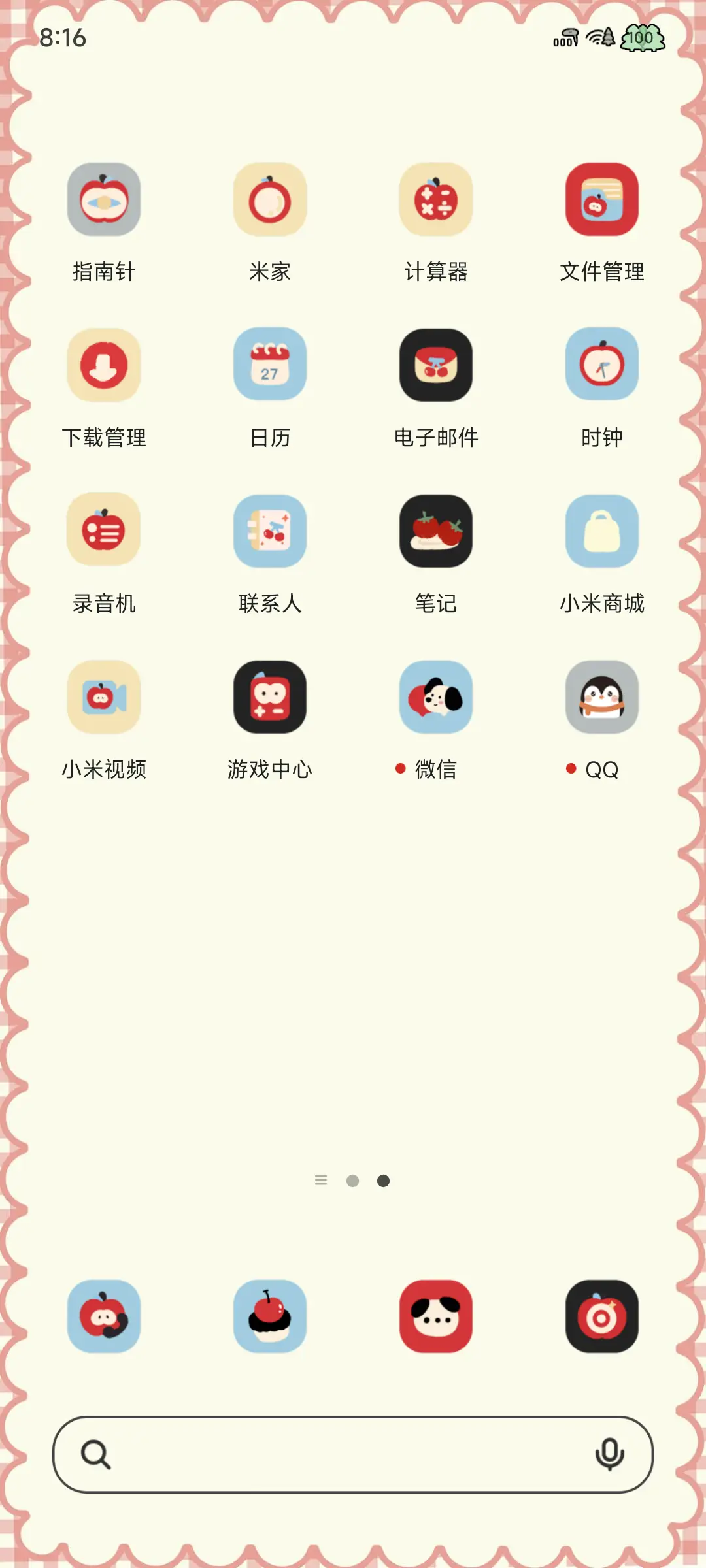The height and width of the screenshot is (1568, 706).
Task: Launch the 计算器 calculator
Action: [x=436, y=201]
